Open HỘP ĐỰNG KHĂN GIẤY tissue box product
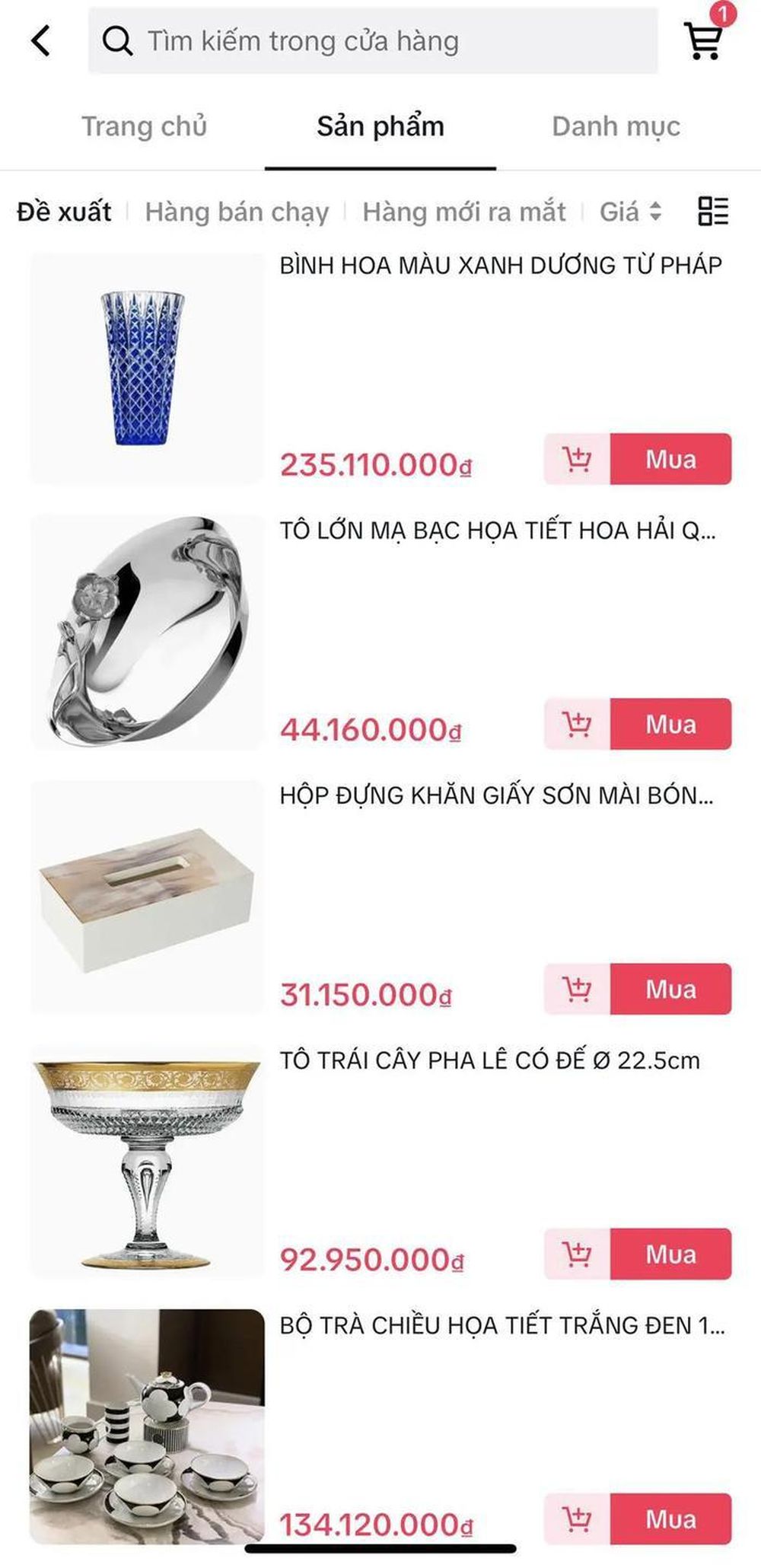This screenshot has width=761, height=1568. (496, 795)
